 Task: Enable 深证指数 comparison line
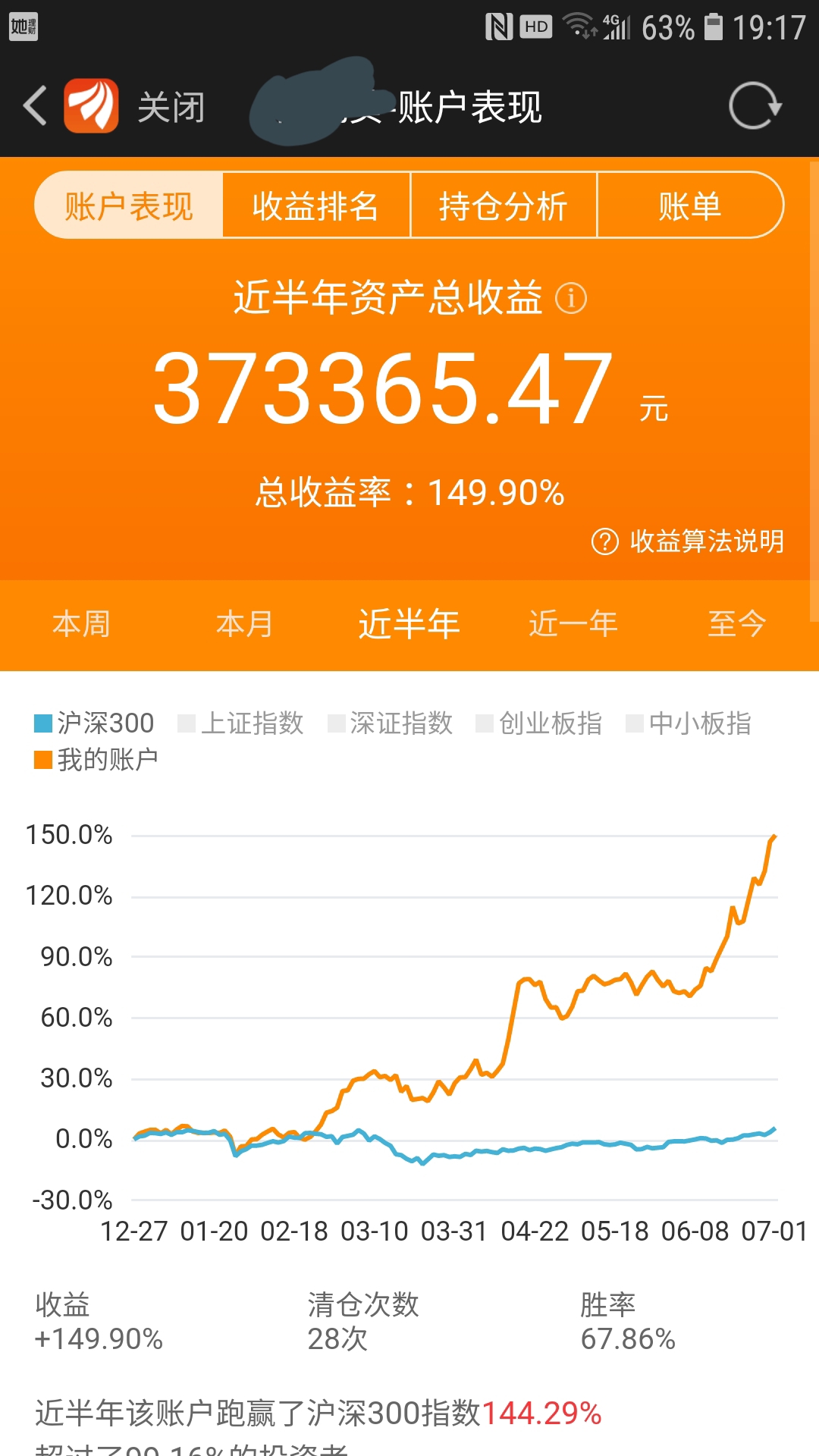click(x=391, y=723)
